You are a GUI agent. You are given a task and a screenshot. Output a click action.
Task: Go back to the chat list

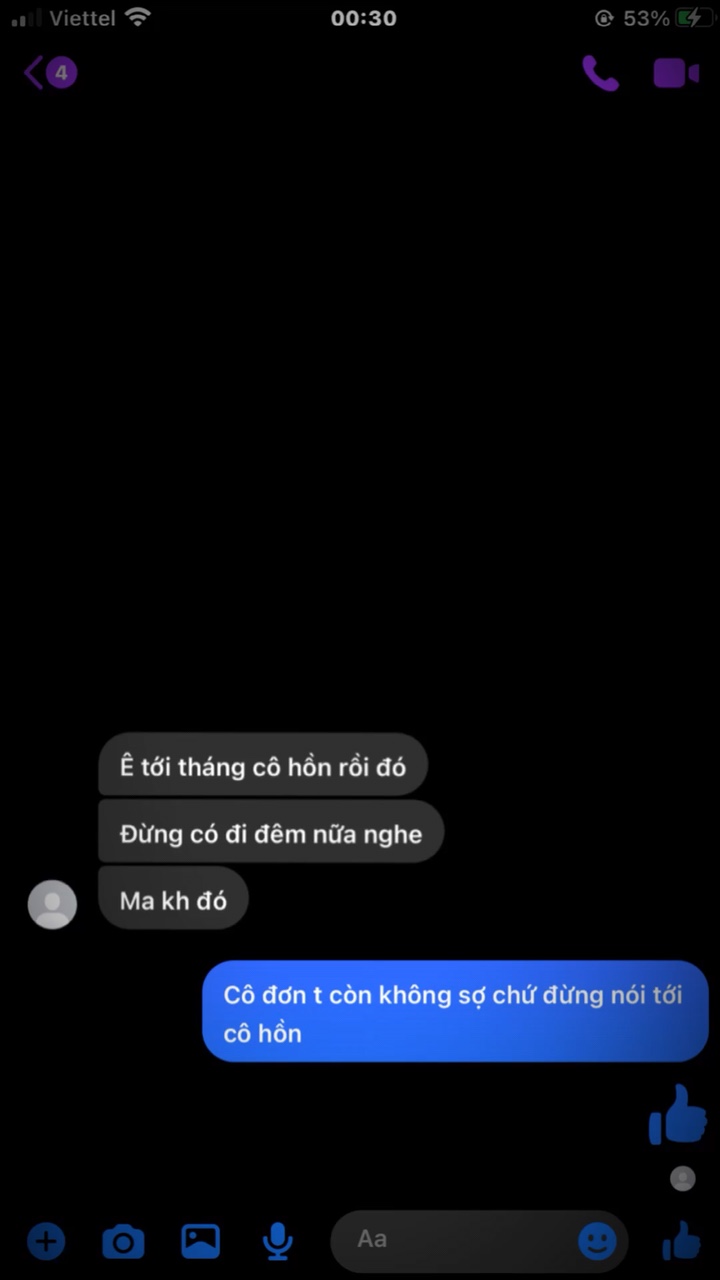point(50,73)
